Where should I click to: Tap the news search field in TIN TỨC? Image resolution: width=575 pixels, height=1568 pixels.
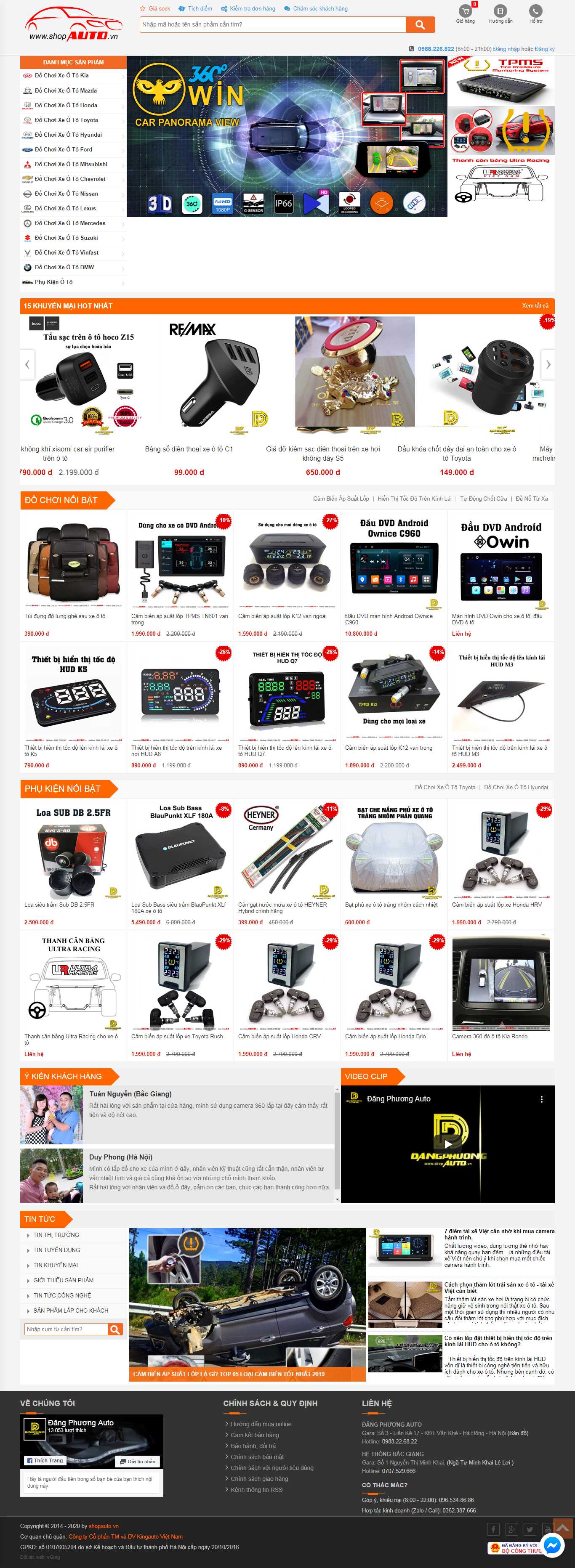click(x=66, y=1329)
